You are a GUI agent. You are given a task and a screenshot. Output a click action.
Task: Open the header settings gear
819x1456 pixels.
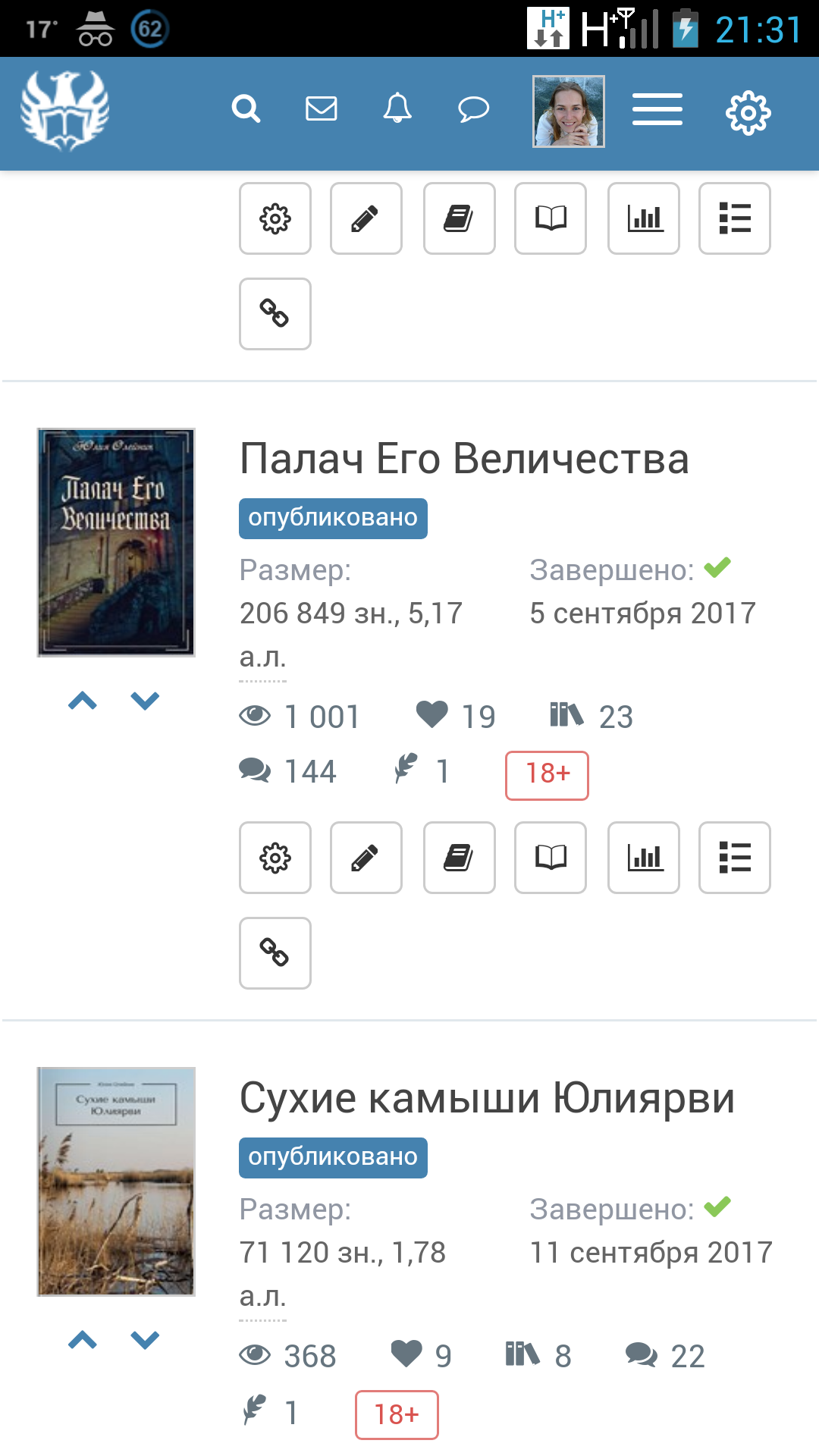(x=748, y=113)
